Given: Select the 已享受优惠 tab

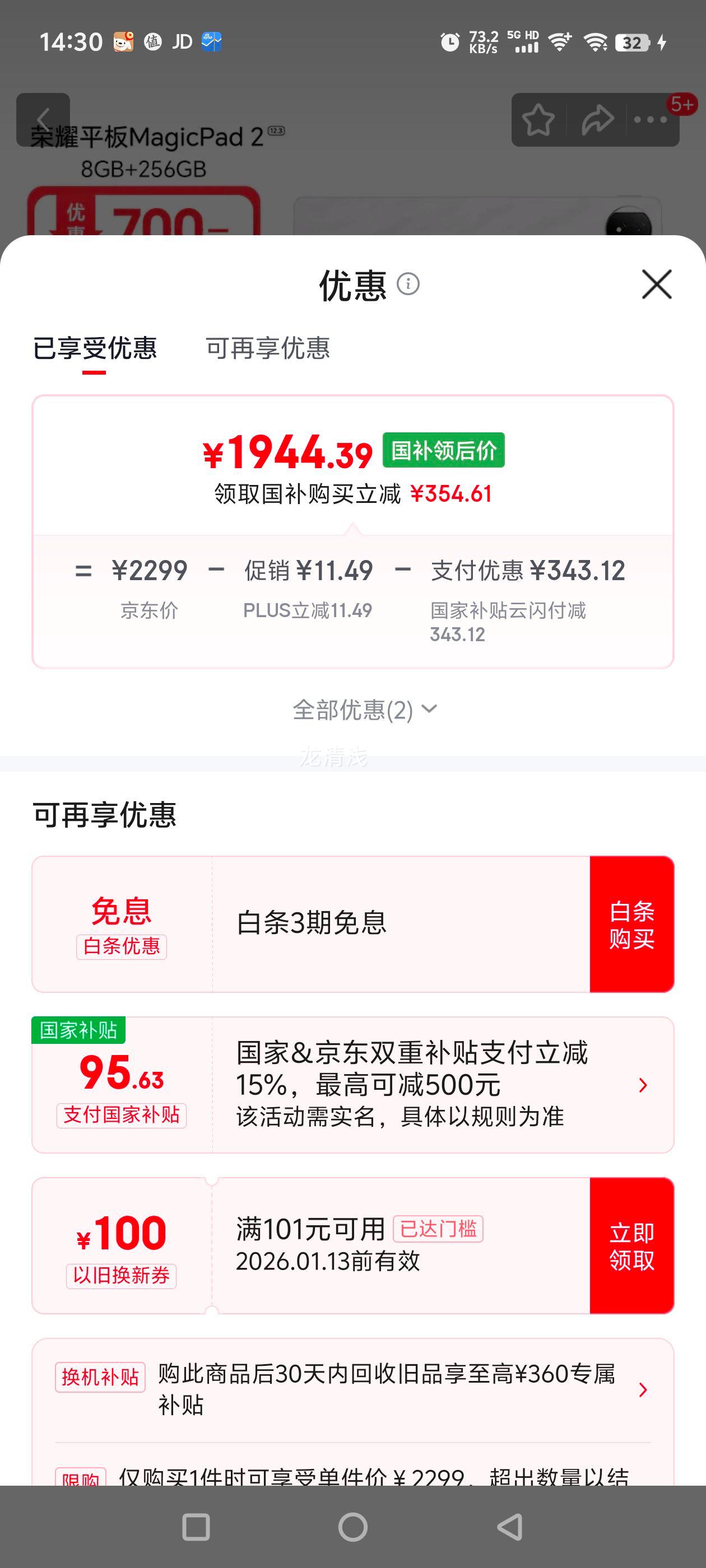Looking at the screenshot, I should pos(95,349).
